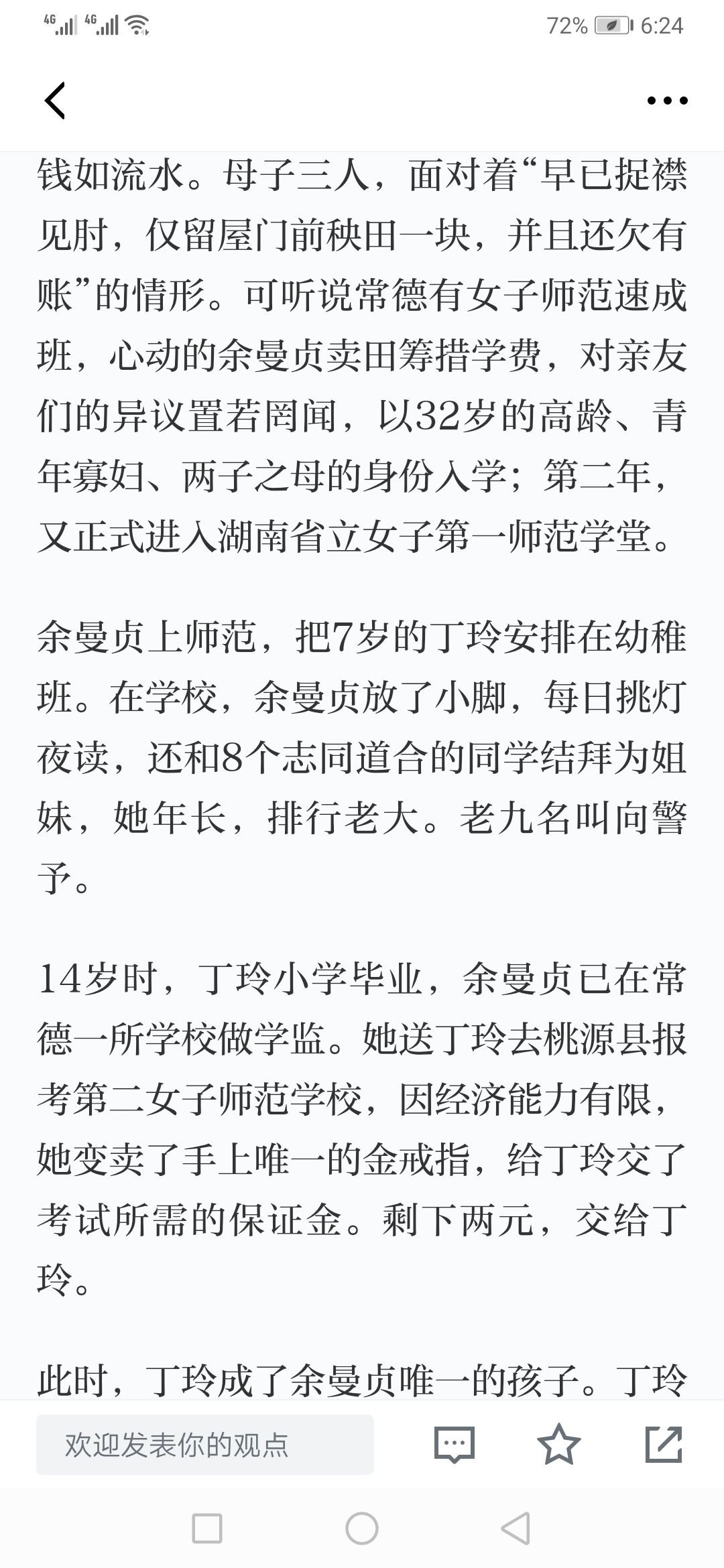Open the three-dot overflow menu
Screen dimensions: 724x1568
pyautogui.click(x=667, y=101)
